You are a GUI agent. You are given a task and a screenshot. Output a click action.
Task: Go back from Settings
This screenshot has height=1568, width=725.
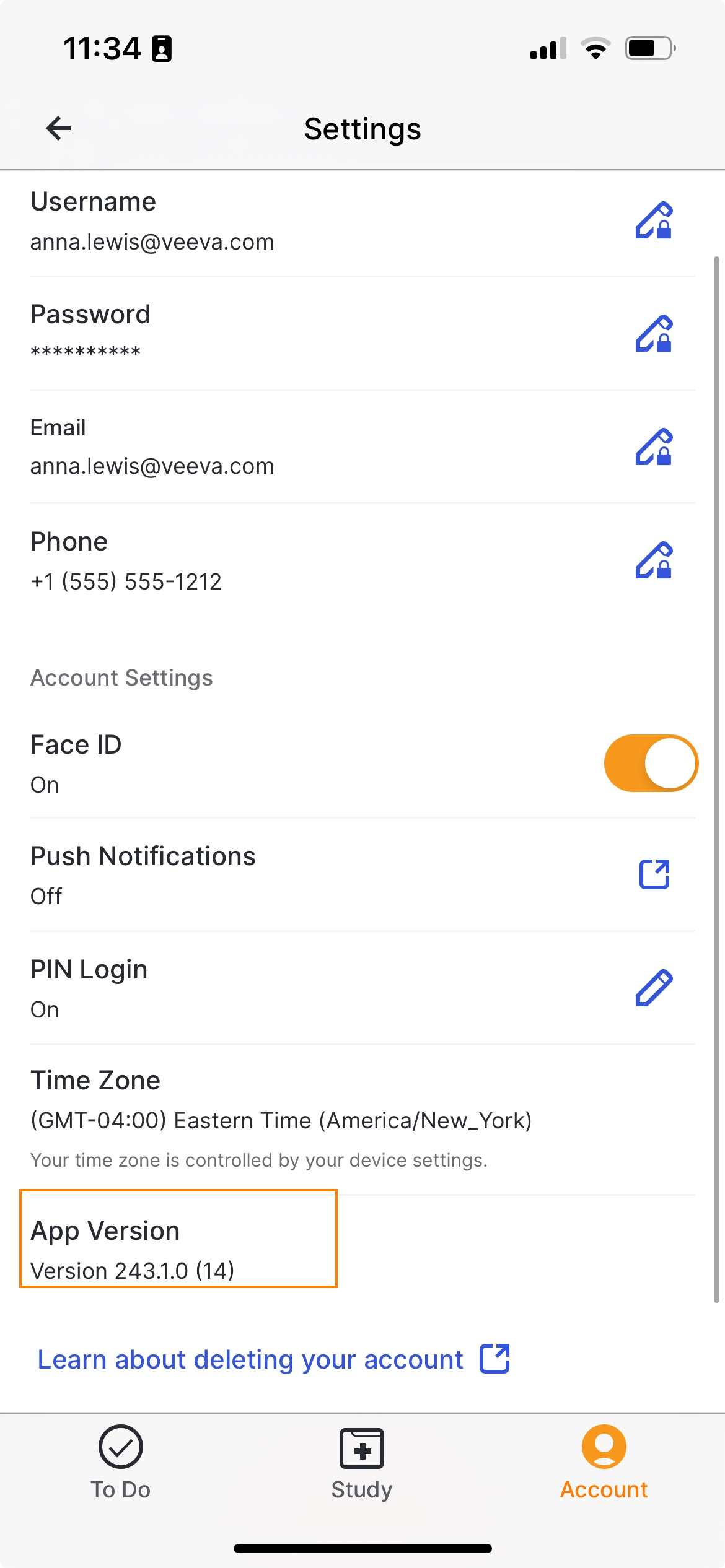coord(59,128)
